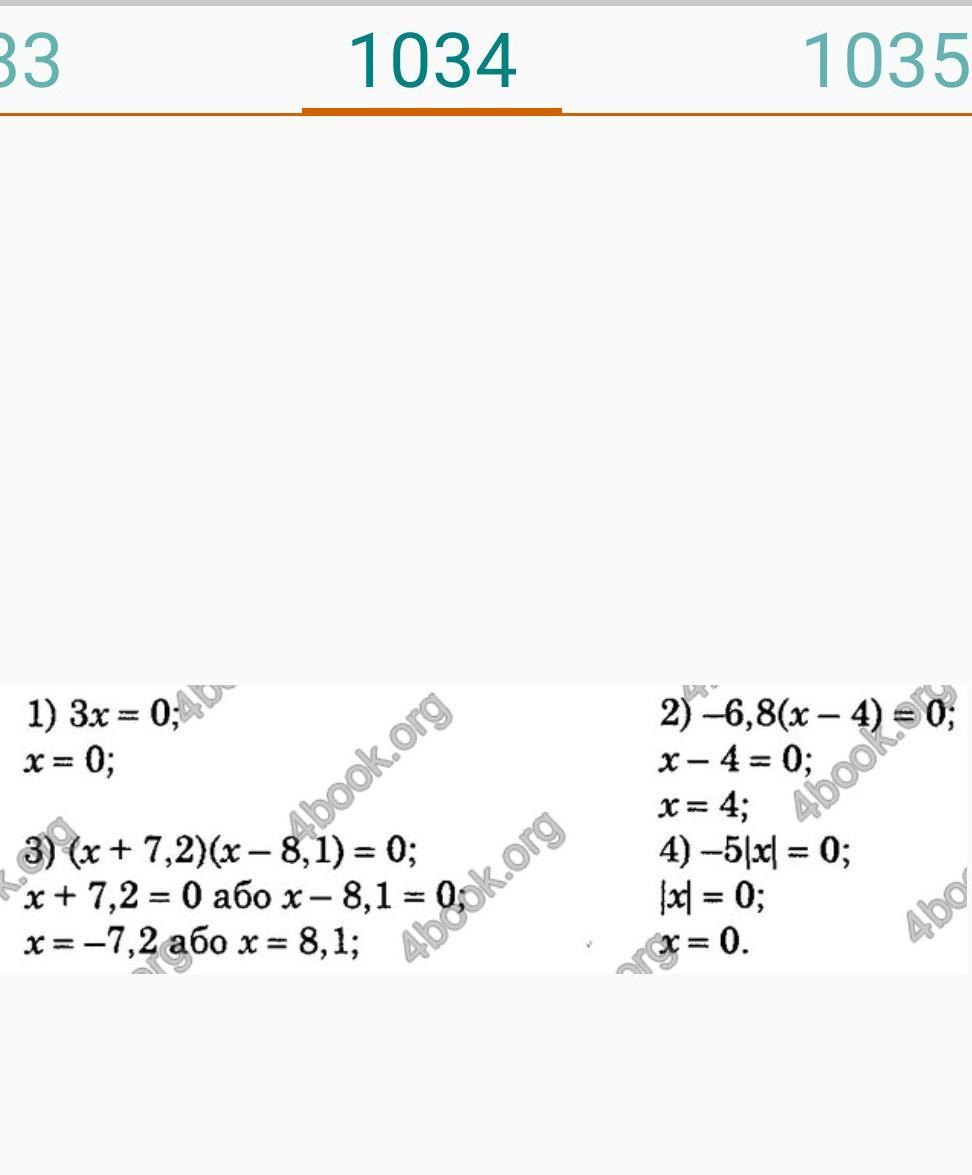Open the solution image for exercise 1034
The height and width of the screenshot is (1175, 972).
(x=486, y=829)
